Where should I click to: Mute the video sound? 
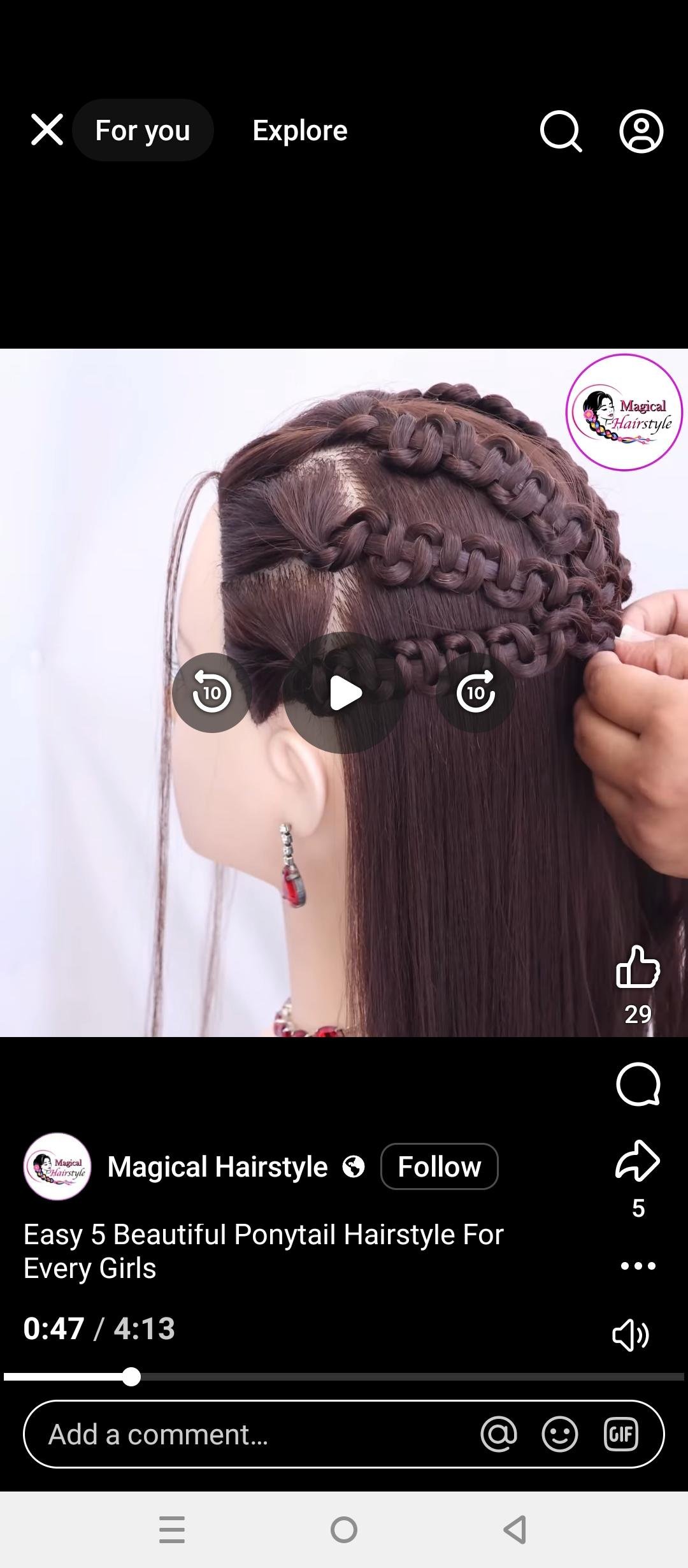coord(631,1335)
